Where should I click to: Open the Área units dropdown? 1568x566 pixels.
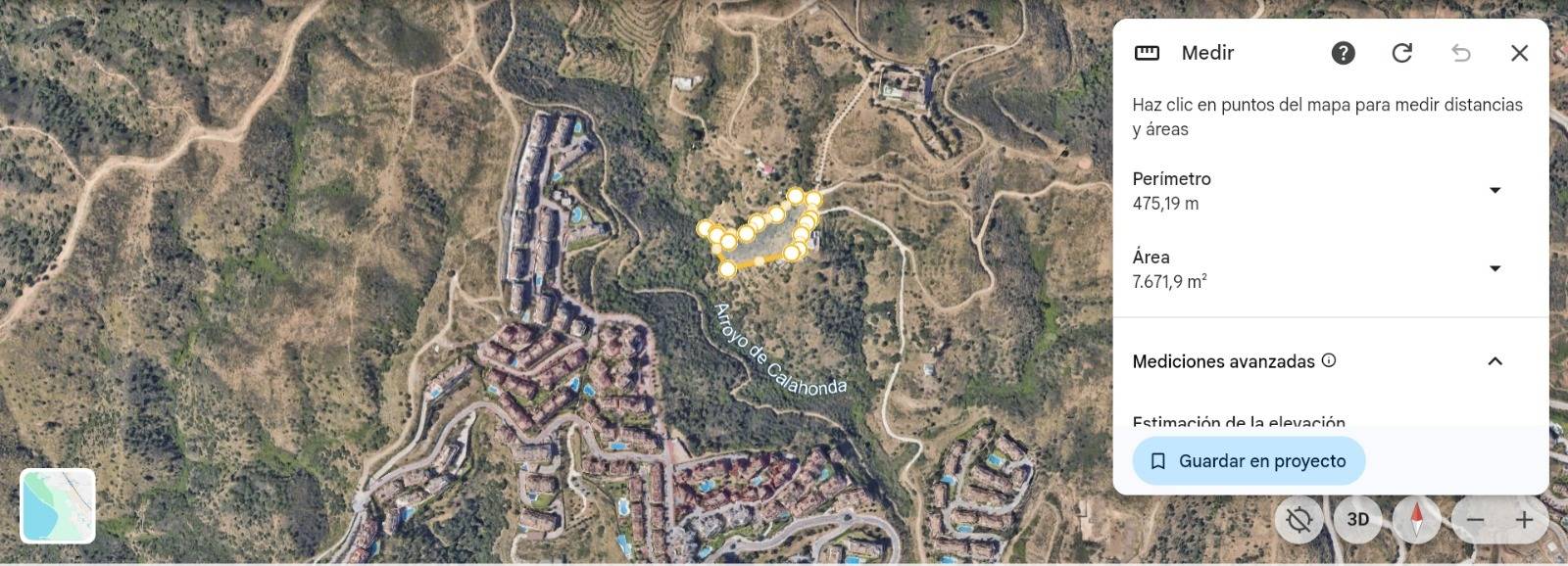point(1494,268)
